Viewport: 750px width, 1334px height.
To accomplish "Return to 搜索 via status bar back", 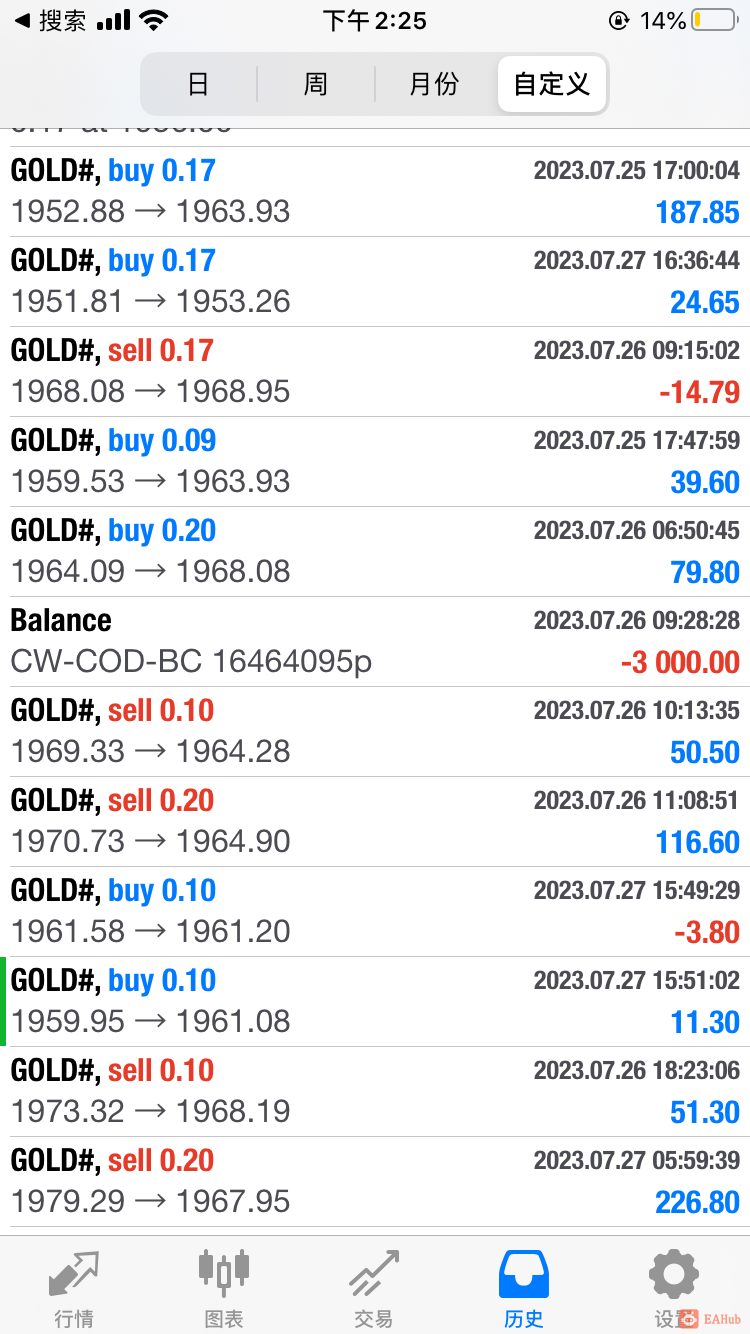I will [50, 21].
